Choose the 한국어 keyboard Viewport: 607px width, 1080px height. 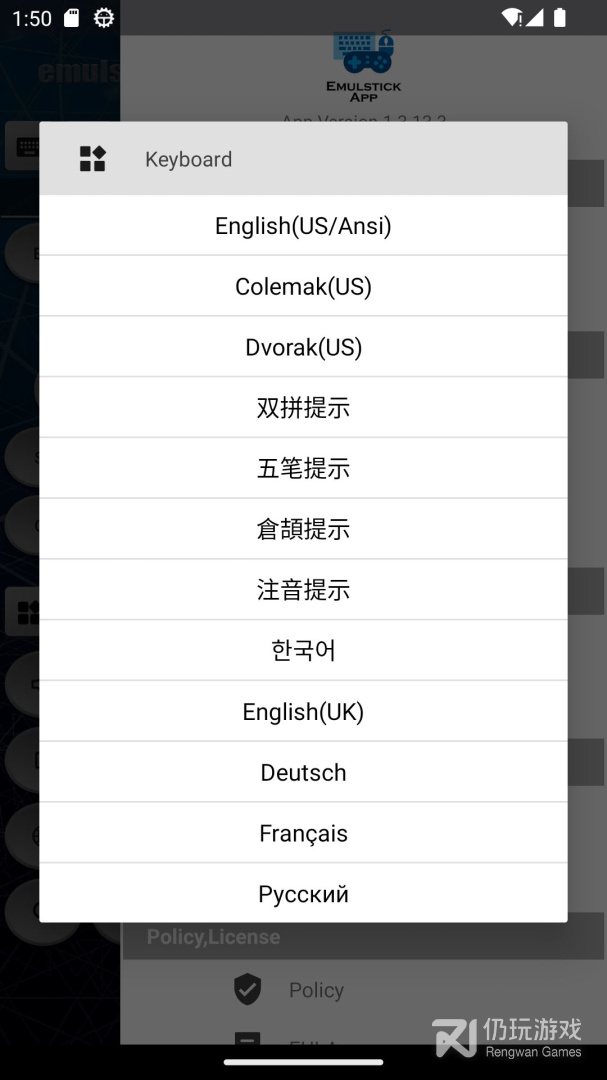coord(303,650)
